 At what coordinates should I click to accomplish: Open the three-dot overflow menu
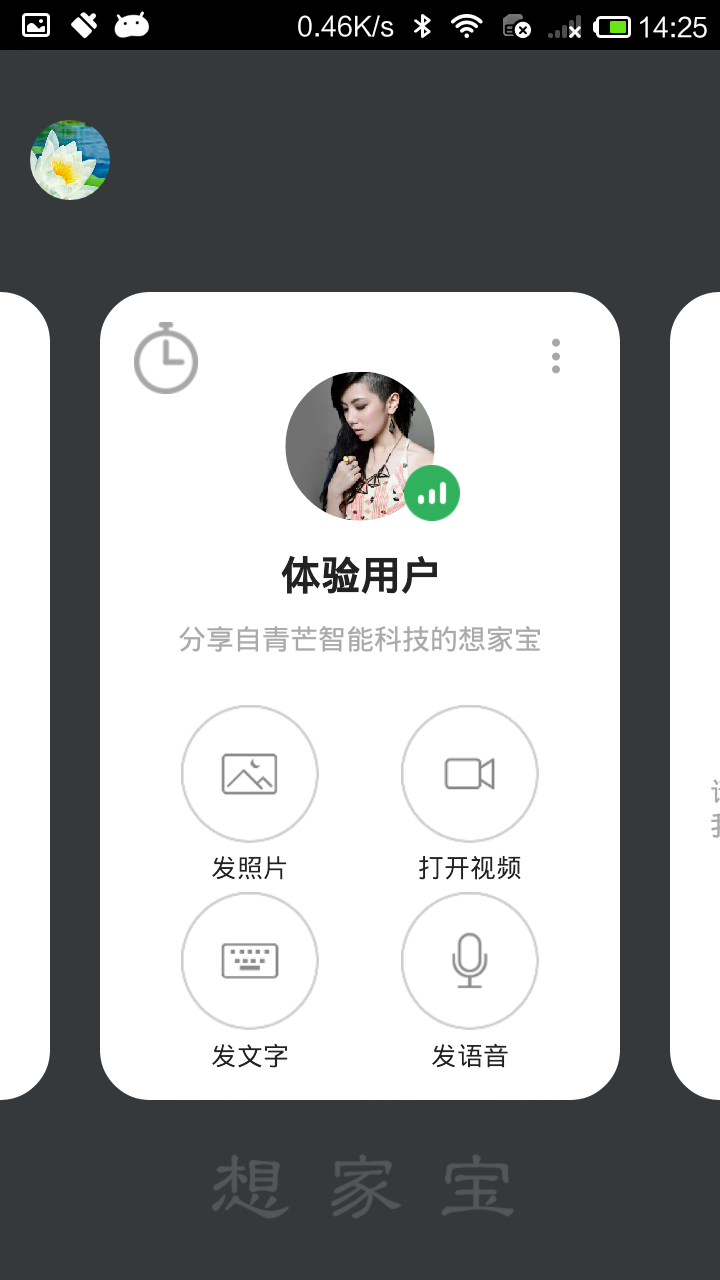tap(556, 356)
